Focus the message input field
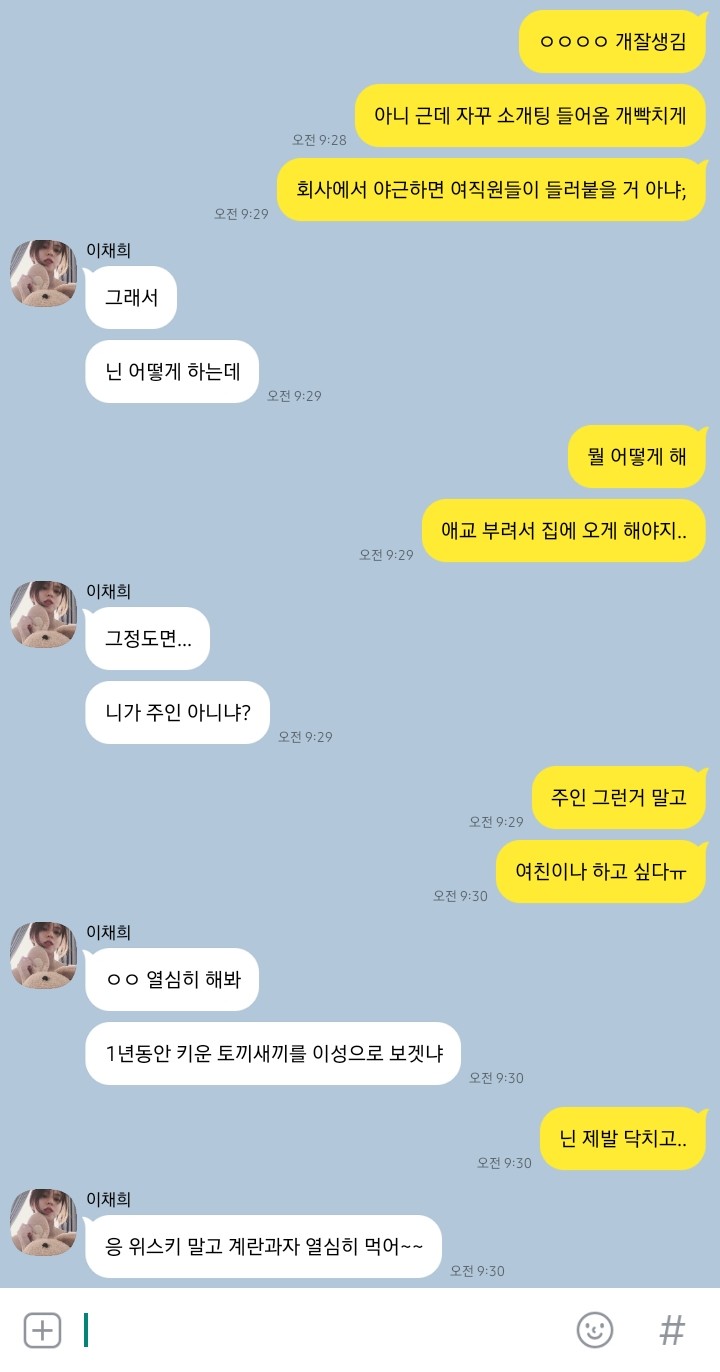Screen dimensions: 720x1372 coord(320,1330)
